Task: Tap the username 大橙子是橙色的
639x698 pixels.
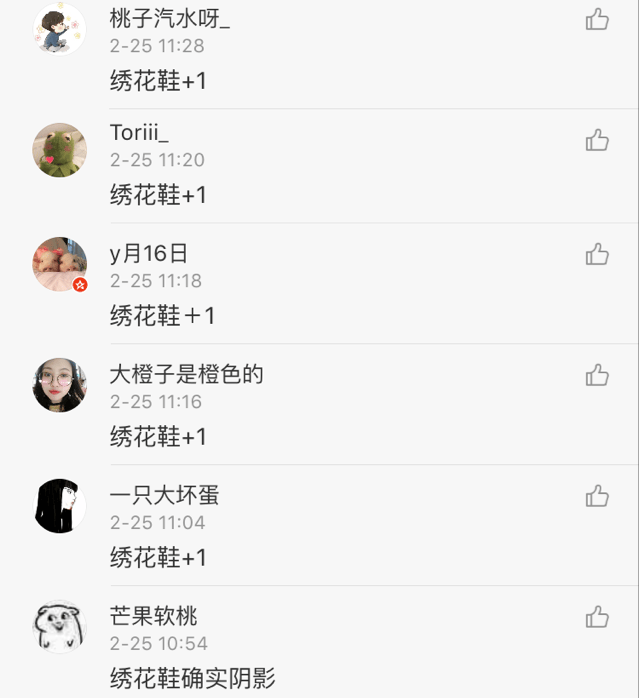Action: [x=186, y=375]
